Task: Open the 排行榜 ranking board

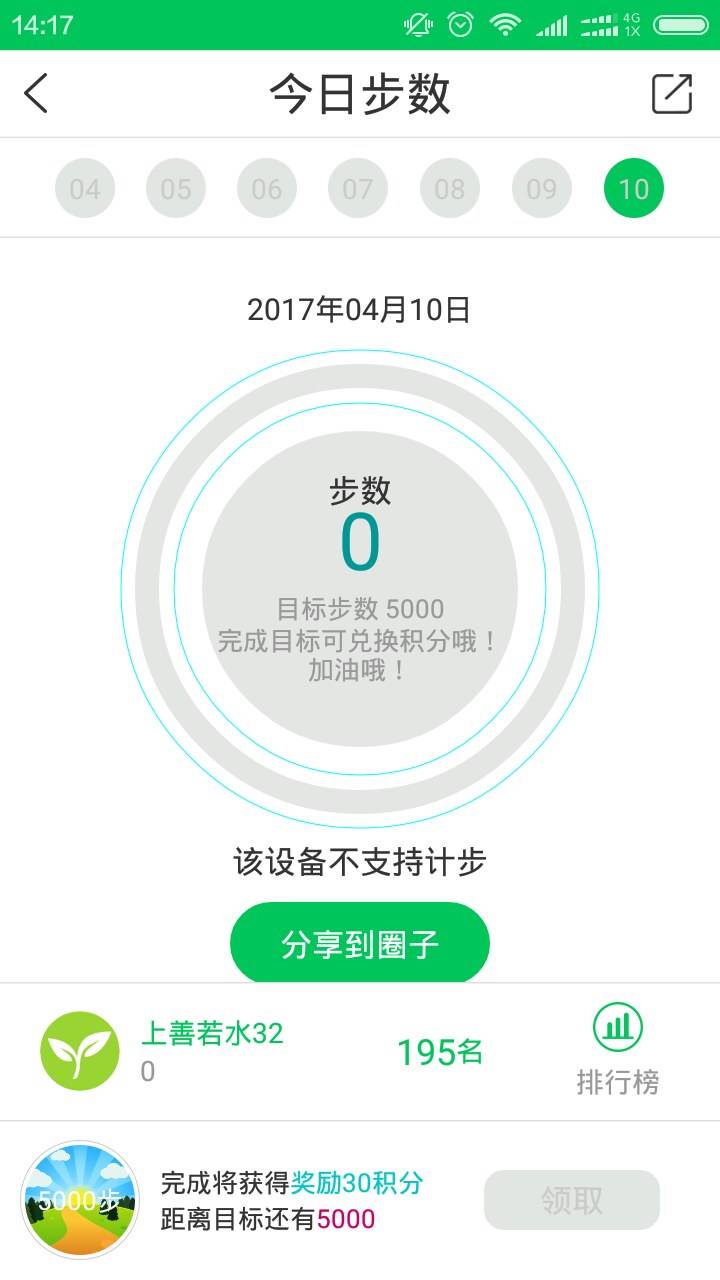Action: (x=618, y=1050)
